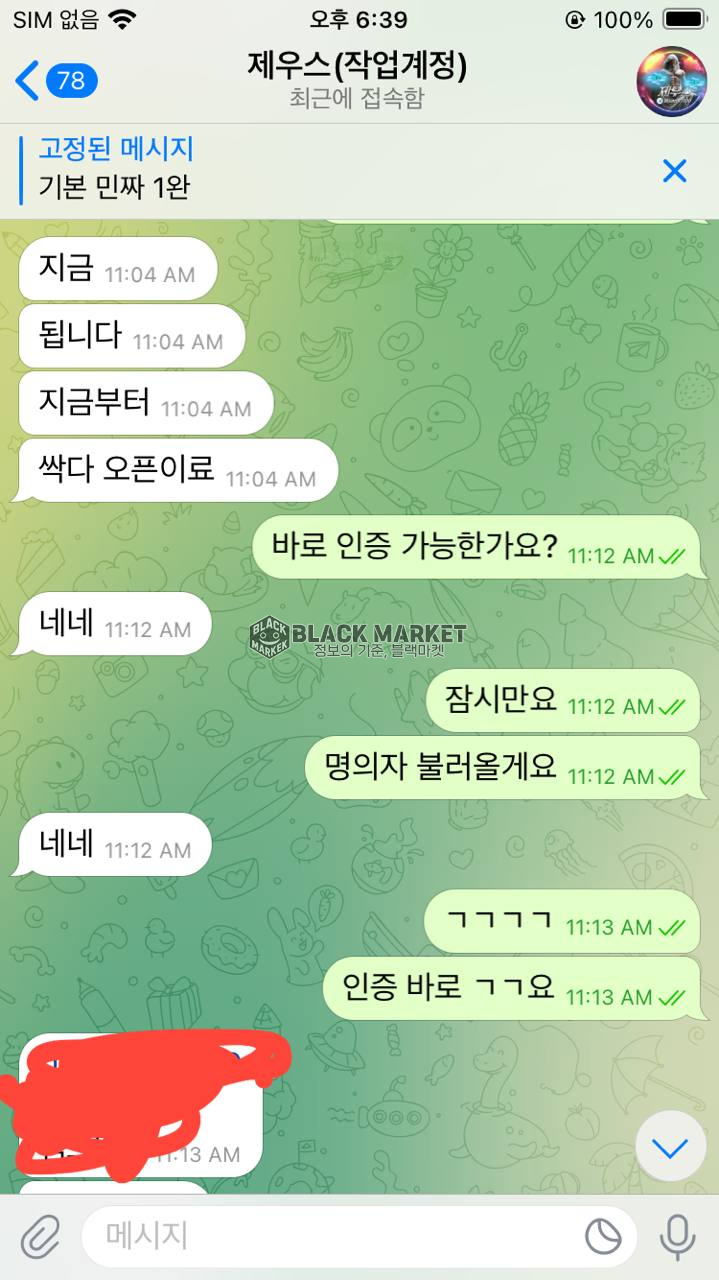The width and height of the screenshot is (719, 1280).
Task: Jump to the latest message arrow
Action: [x=670, y=1147]
